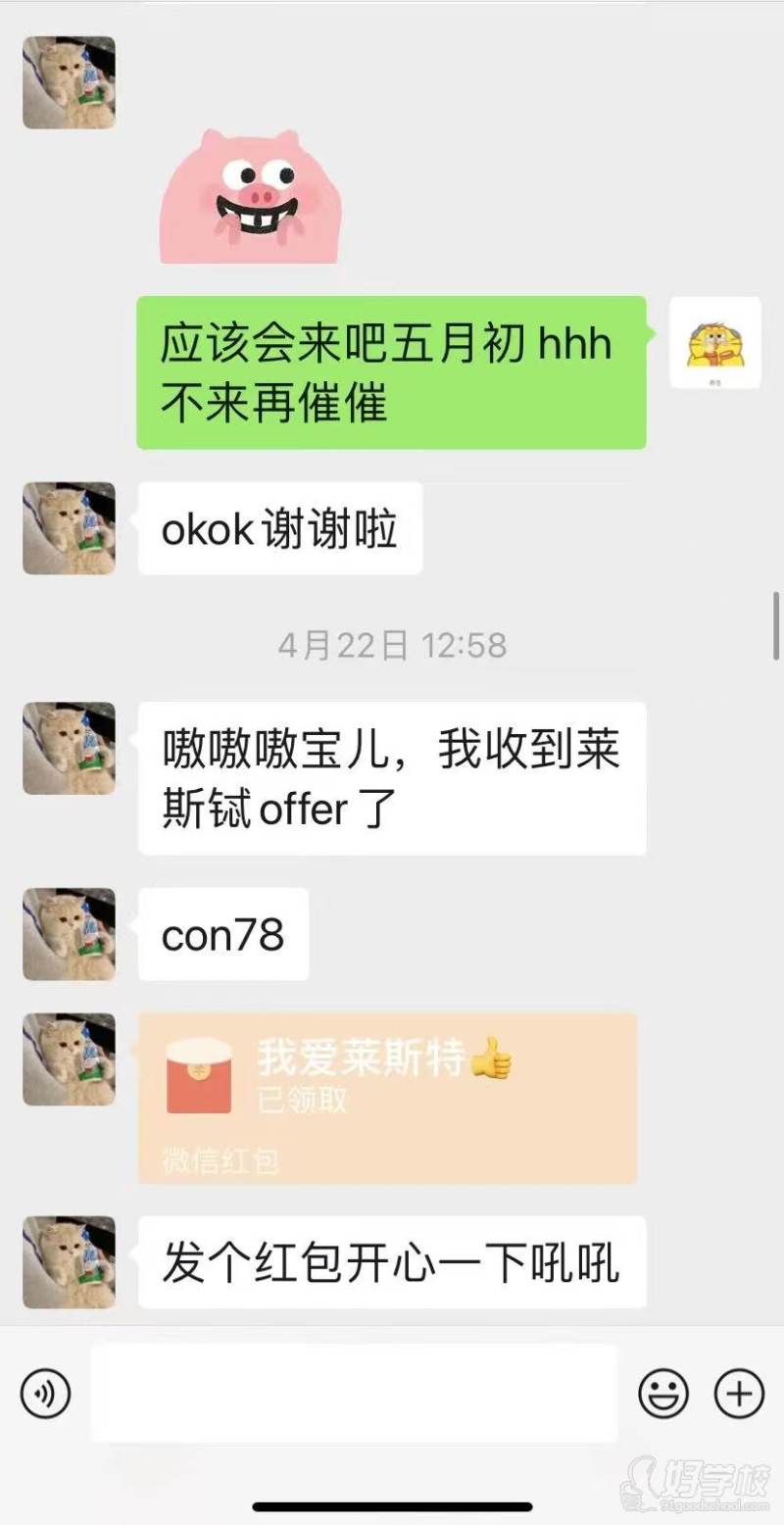The image size is (784, 1525).
Task: Open the emoji sticker panel
Action: pos(663,1393)
